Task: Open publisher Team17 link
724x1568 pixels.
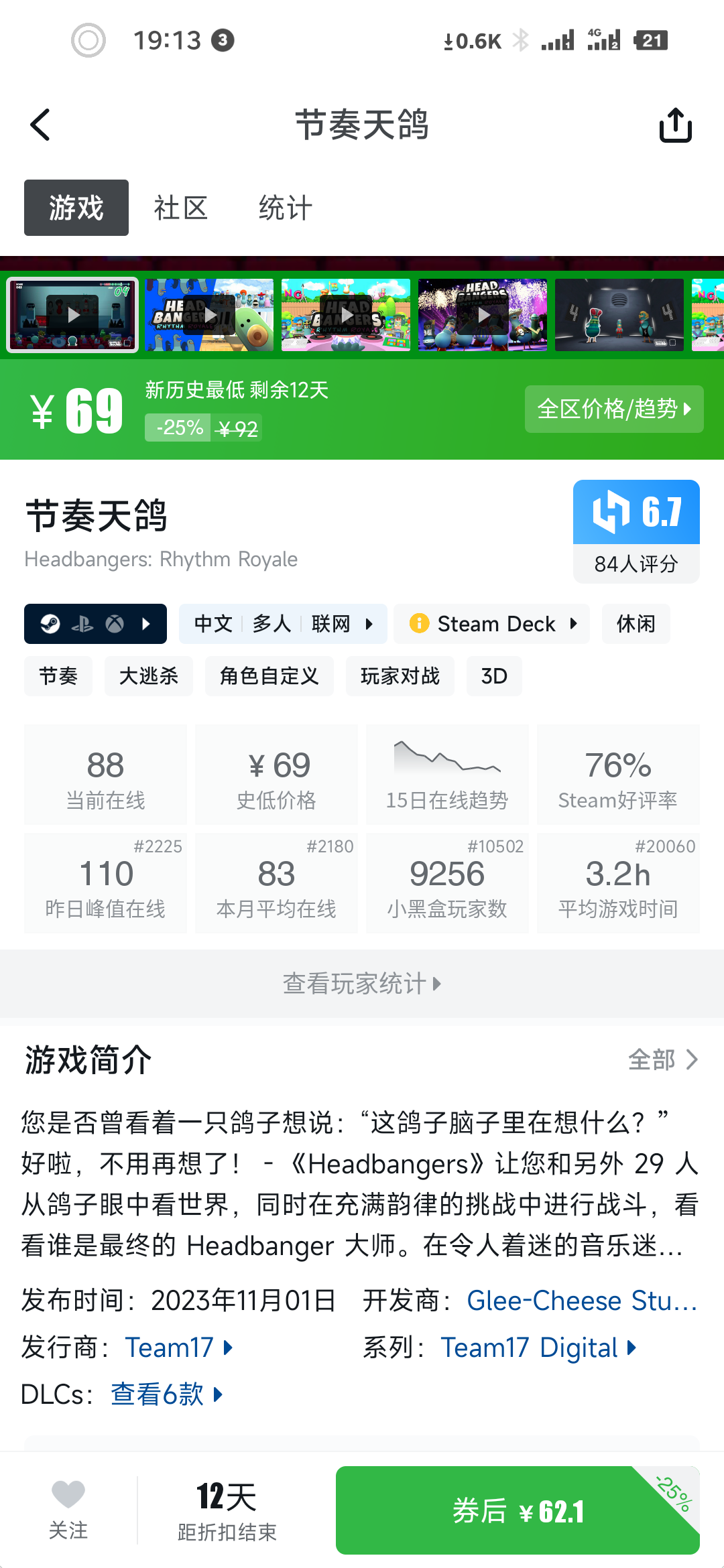Action: (x=179, y=1348)
